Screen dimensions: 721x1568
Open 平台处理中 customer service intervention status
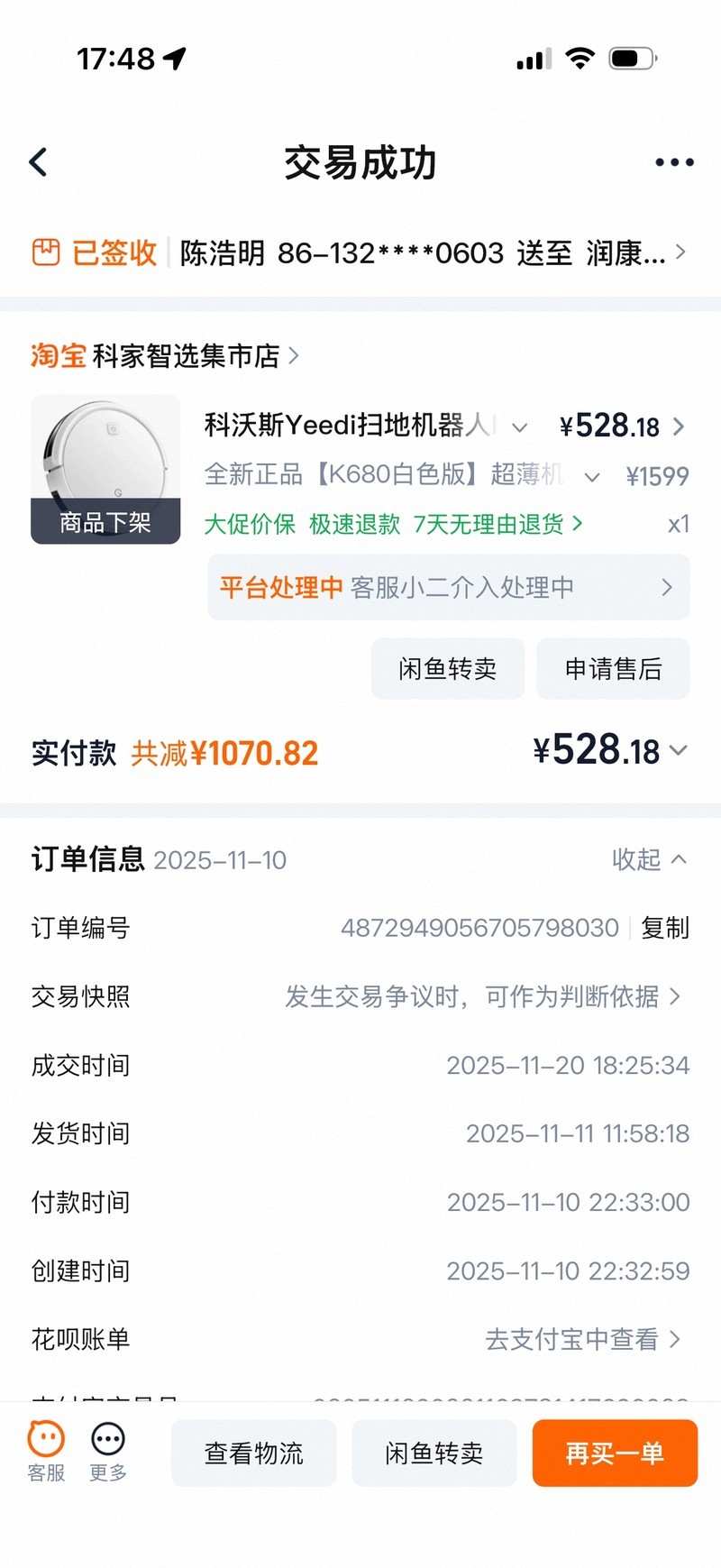[x=448, y=588]
